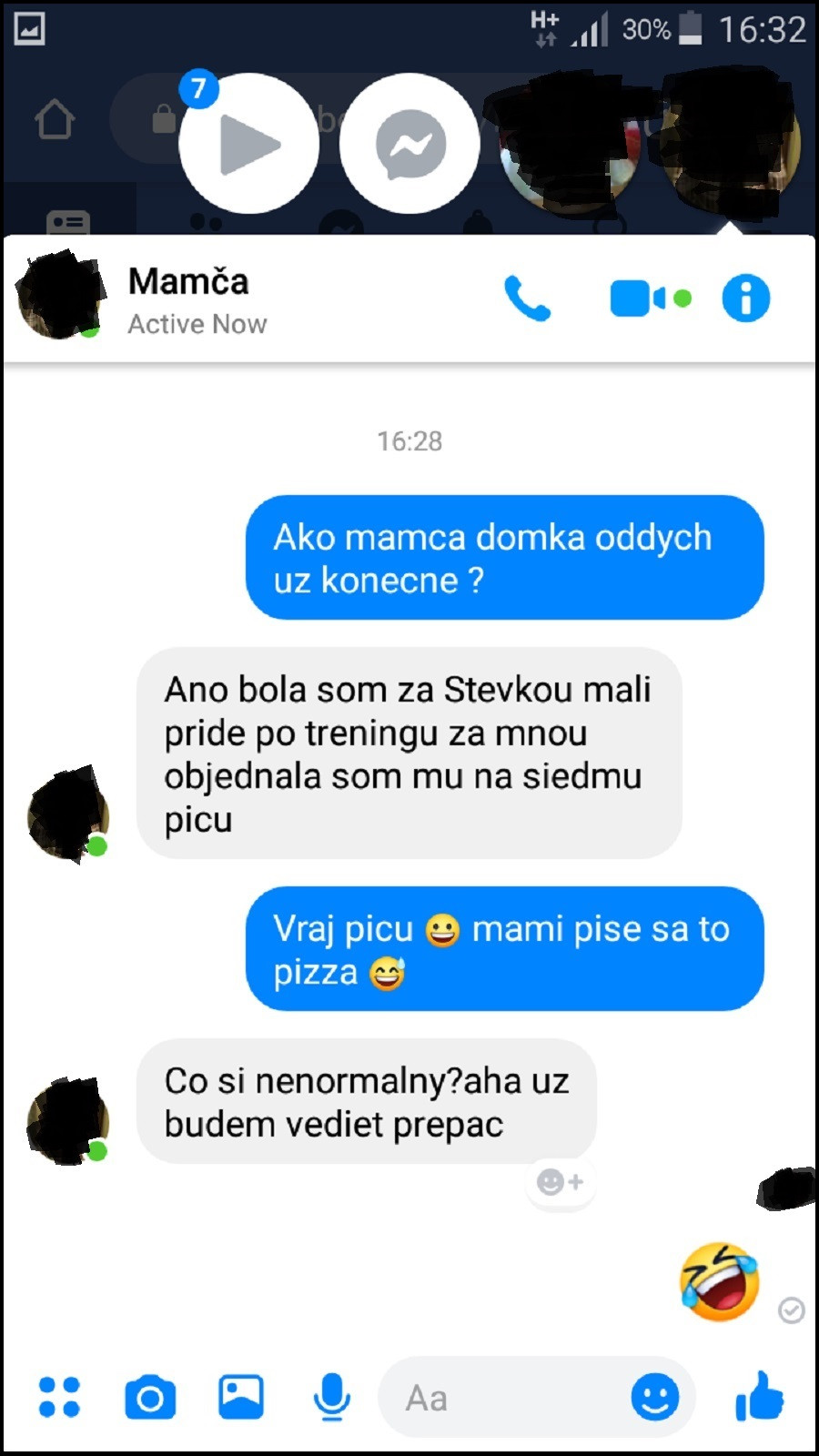Open more options grid in composer
This screenshot has height=1456, width=819.
pyautogui.click(x=59, y=1397)
